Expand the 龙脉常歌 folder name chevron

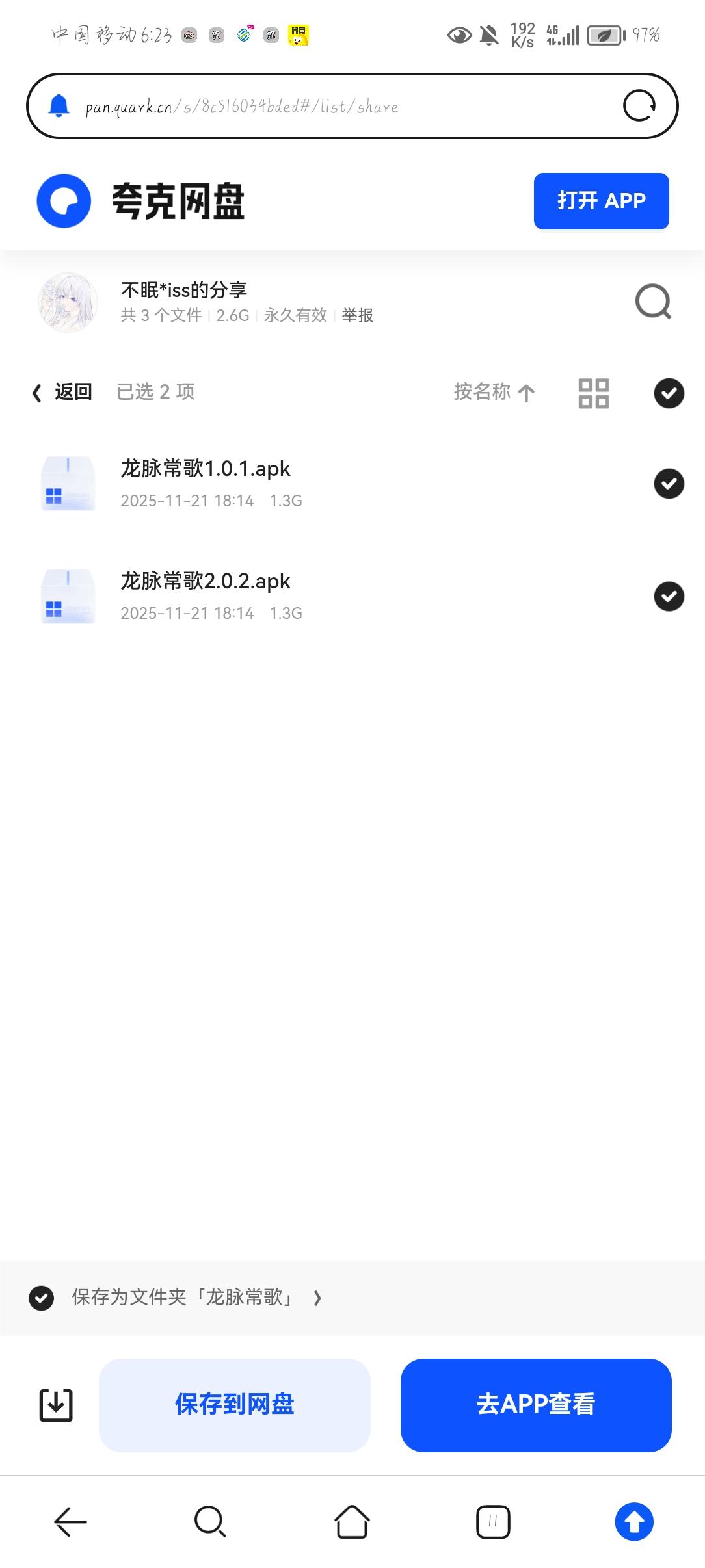317,1297
